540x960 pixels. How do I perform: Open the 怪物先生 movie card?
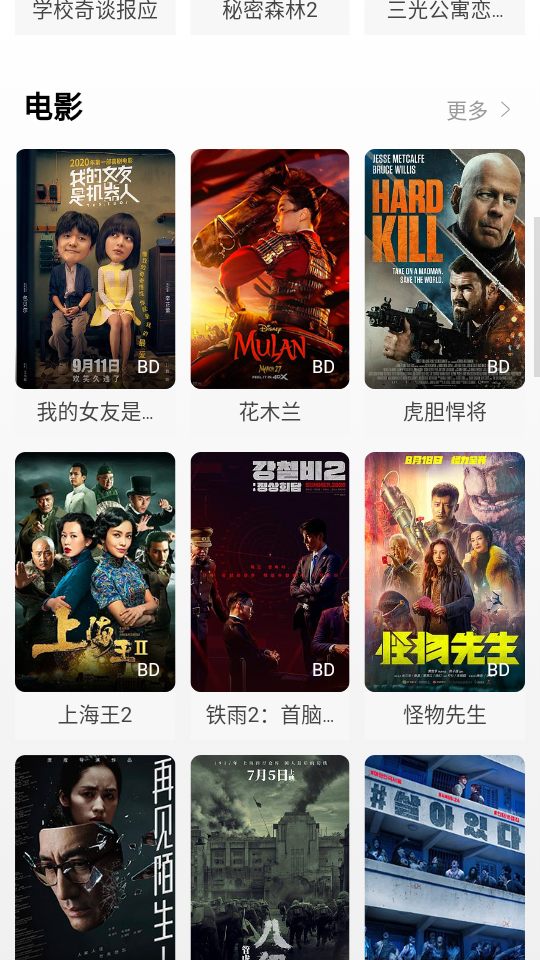(x=444, y=594)
